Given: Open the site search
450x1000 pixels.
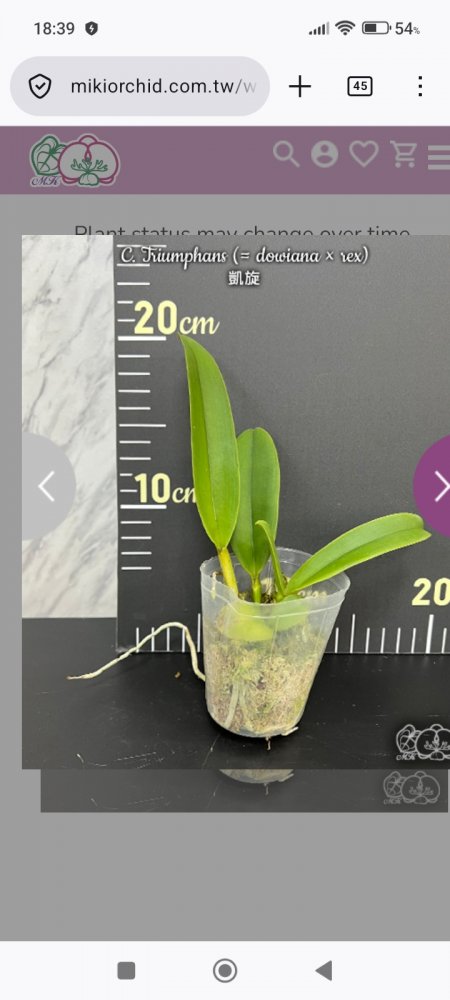Looking at the screenshot, I should tap(286, 154).
